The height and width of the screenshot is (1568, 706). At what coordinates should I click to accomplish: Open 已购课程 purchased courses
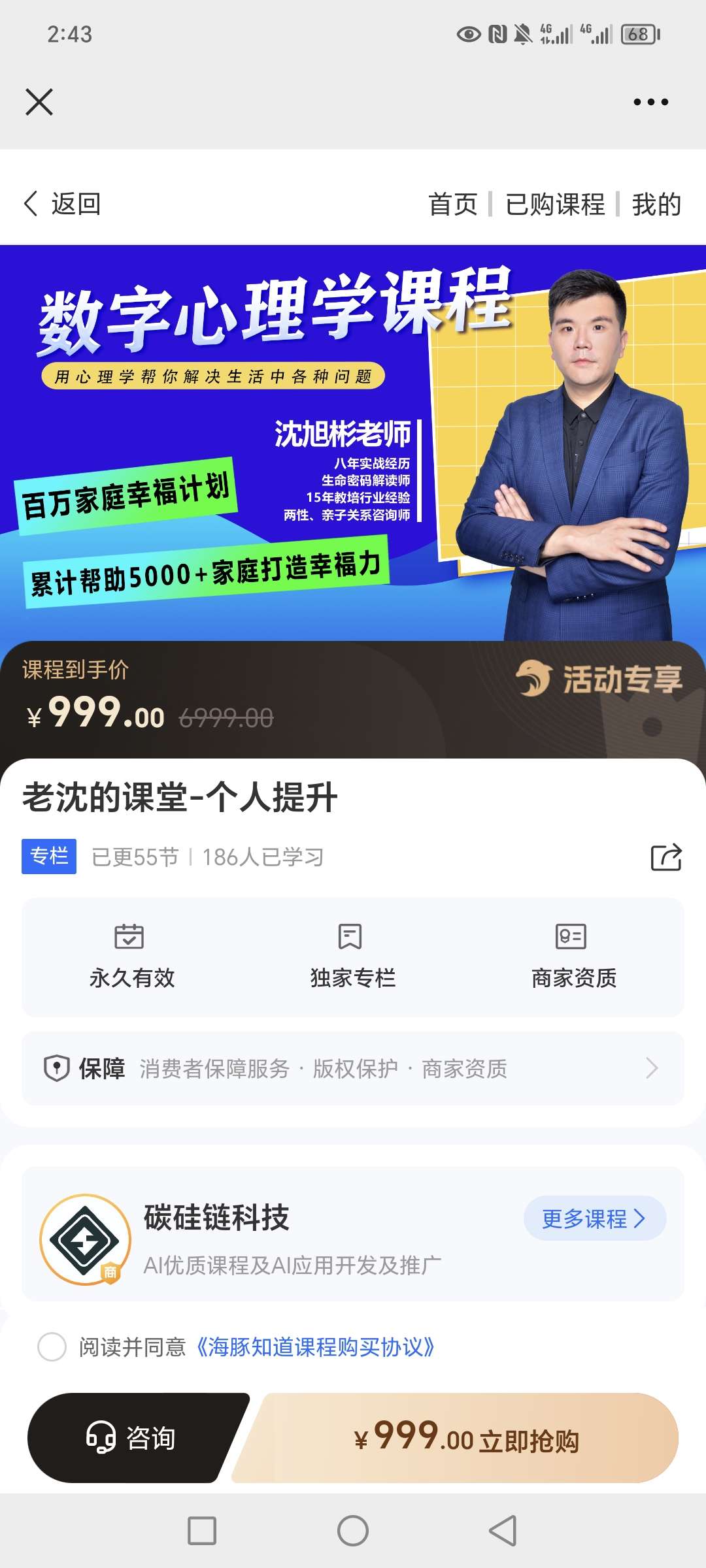555,204
